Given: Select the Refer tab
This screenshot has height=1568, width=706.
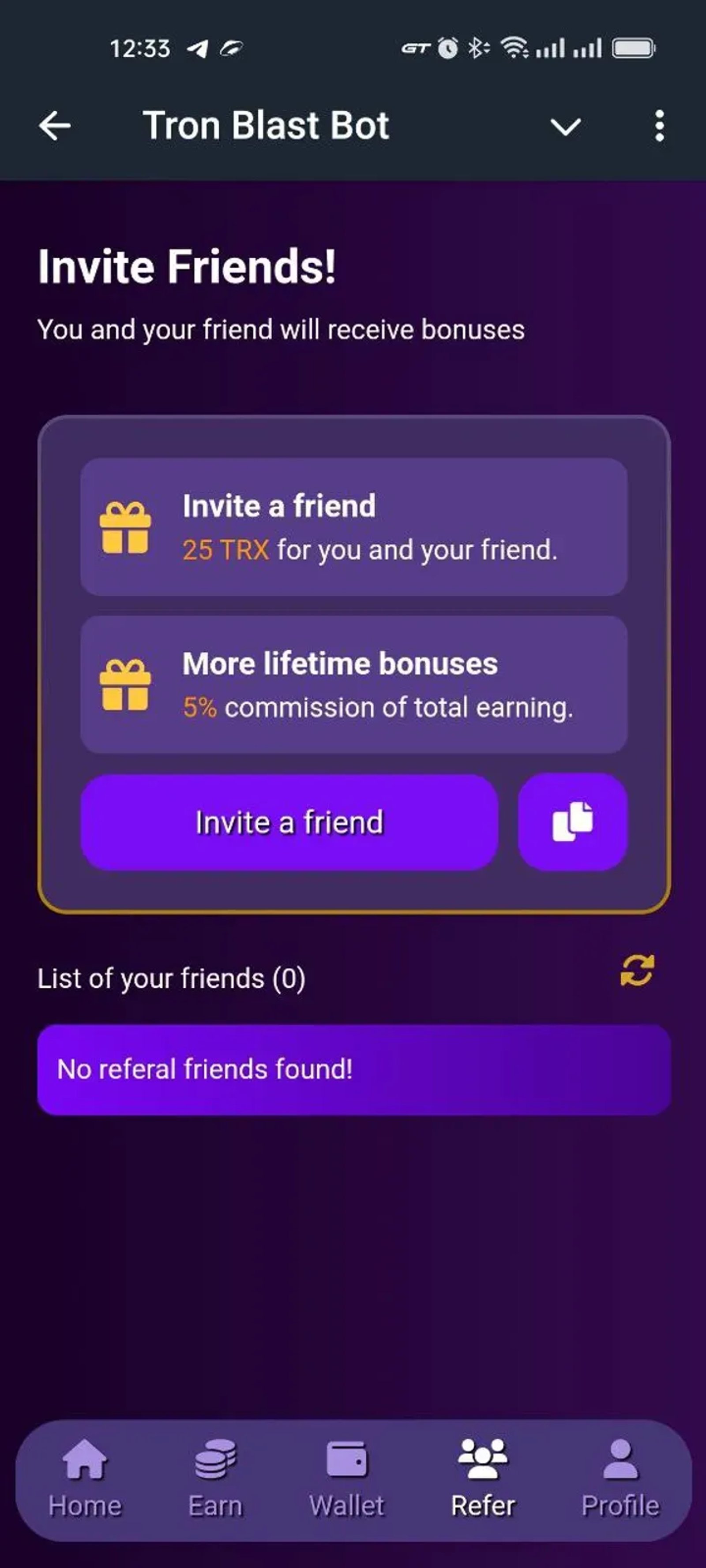Looking at the screenshot, I should [482, 1479].
